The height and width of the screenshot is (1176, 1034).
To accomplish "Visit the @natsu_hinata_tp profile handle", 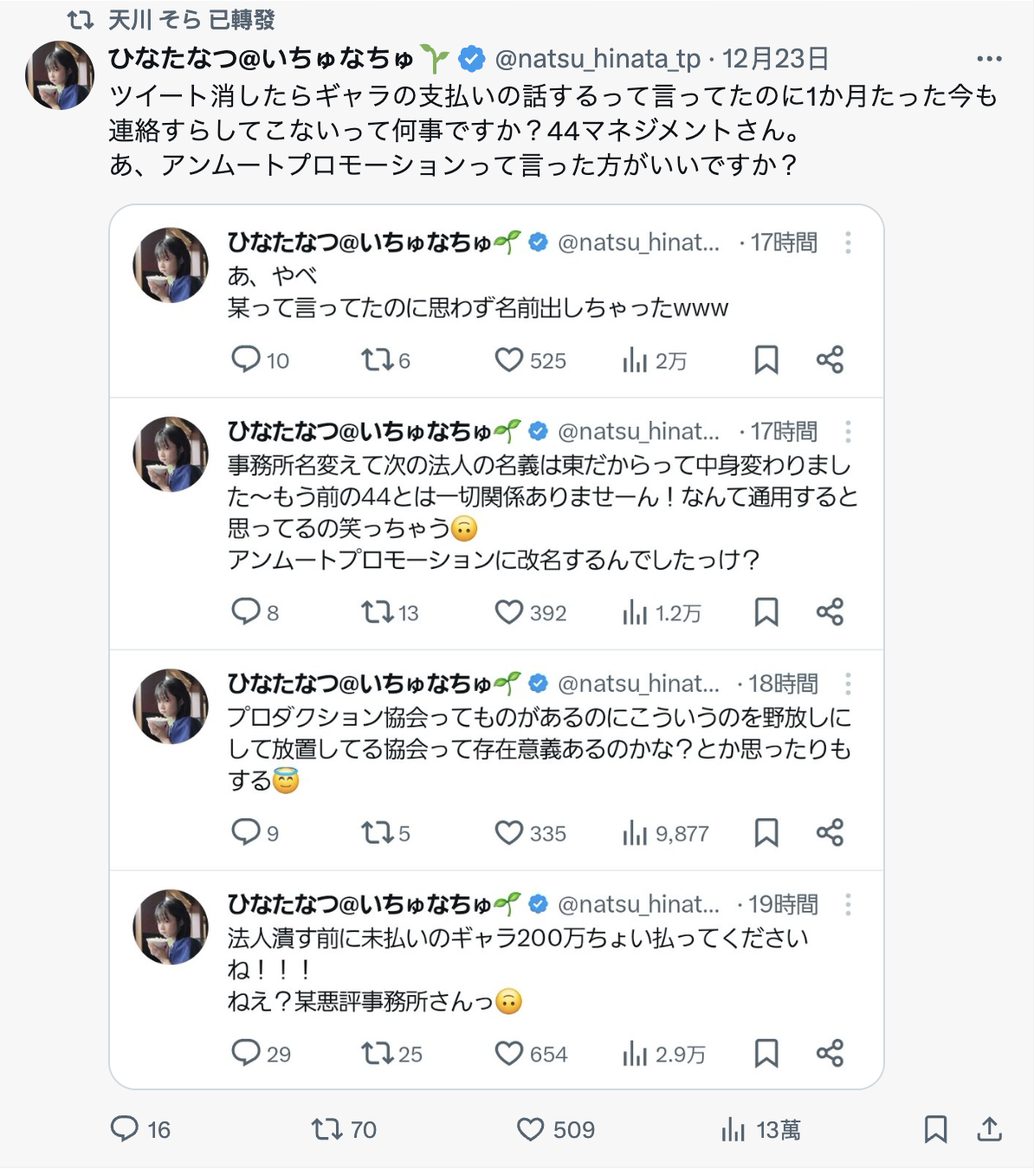I will [x=598, y=59].
